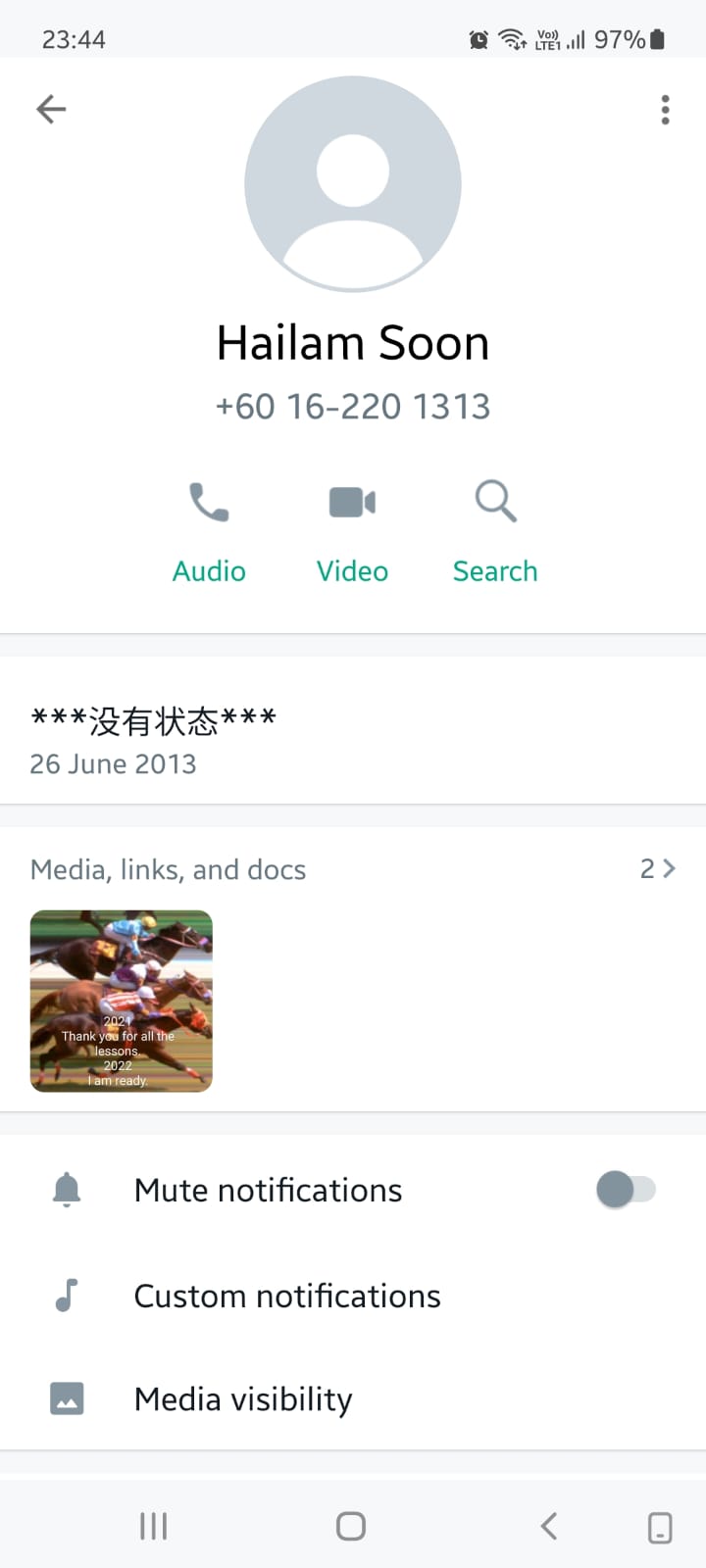The image size is (706, 1568).
Task: Open Hailam Soon's profile picture
Action: click(x=353, y=184)
